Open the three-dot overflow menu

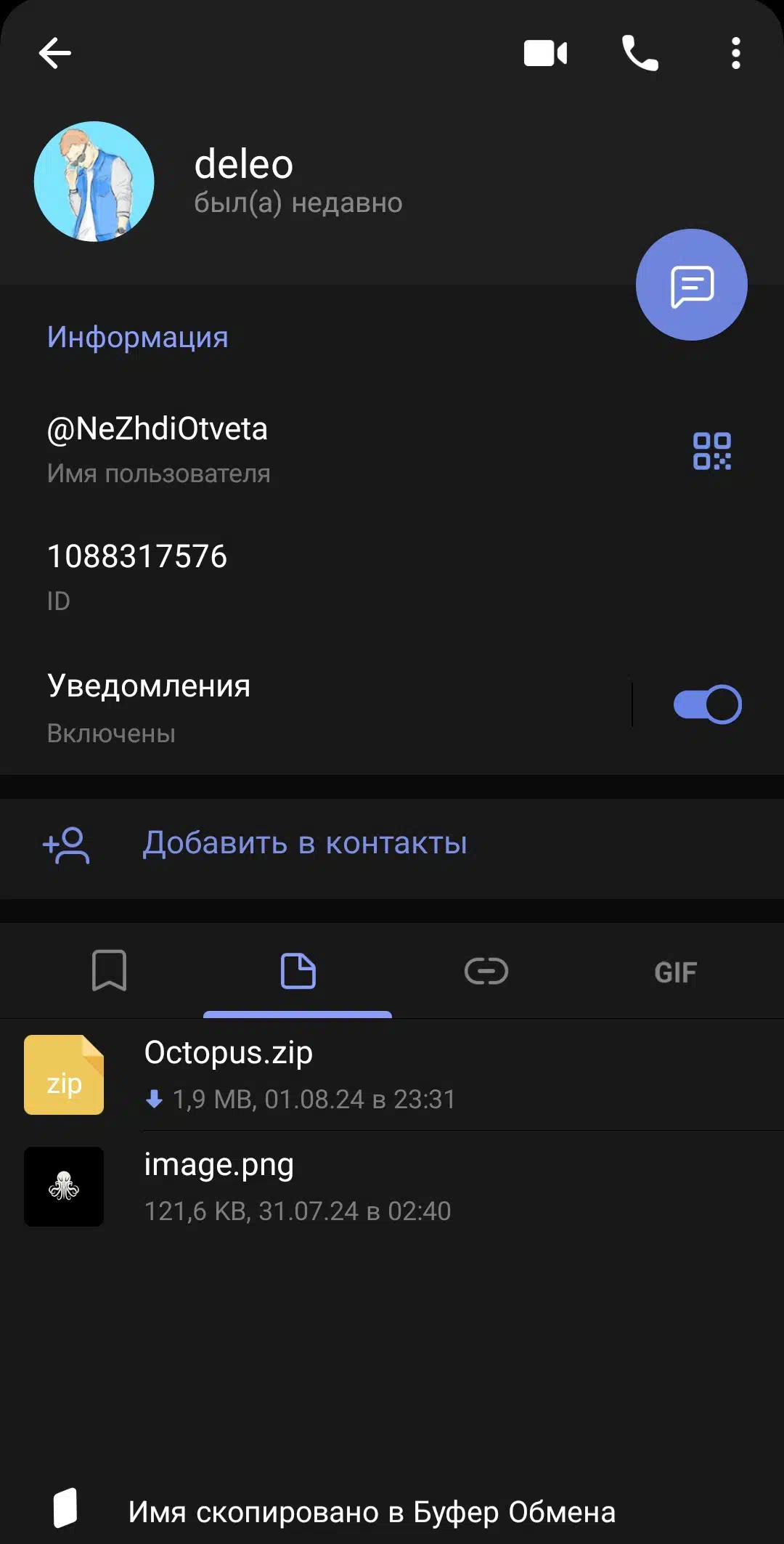click(x=735, y=53)
